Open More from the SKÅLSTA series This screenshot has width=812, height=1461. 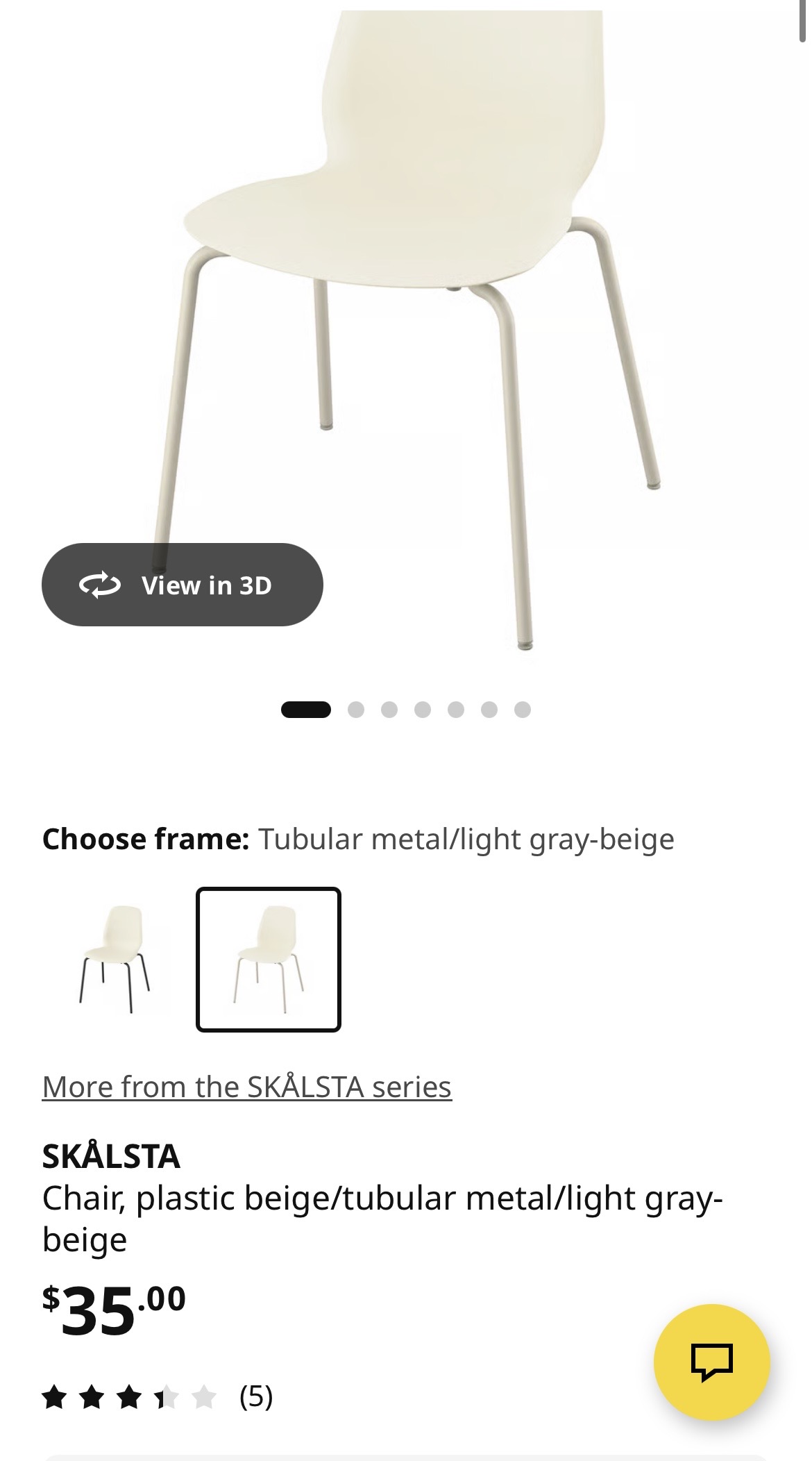246,1087
